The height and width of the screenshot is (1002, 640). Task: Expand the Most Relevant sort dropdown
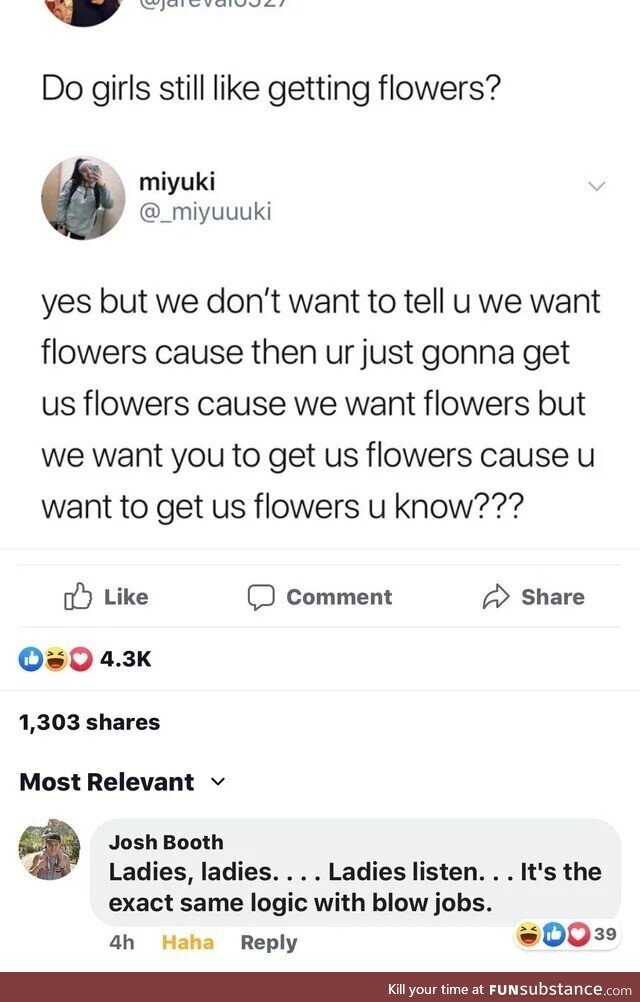click(122, 782)
